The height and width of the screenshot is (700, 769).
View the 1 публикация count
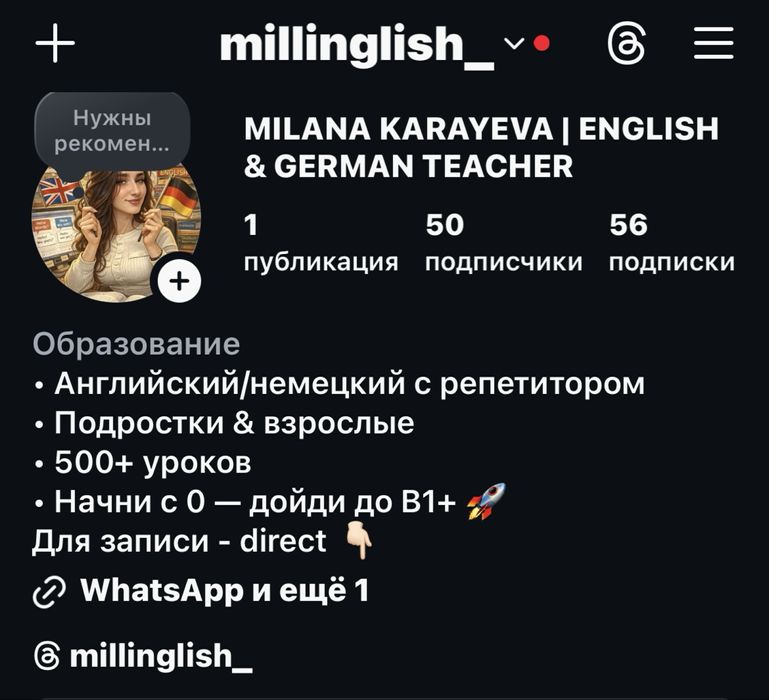(x=320, y=243)
